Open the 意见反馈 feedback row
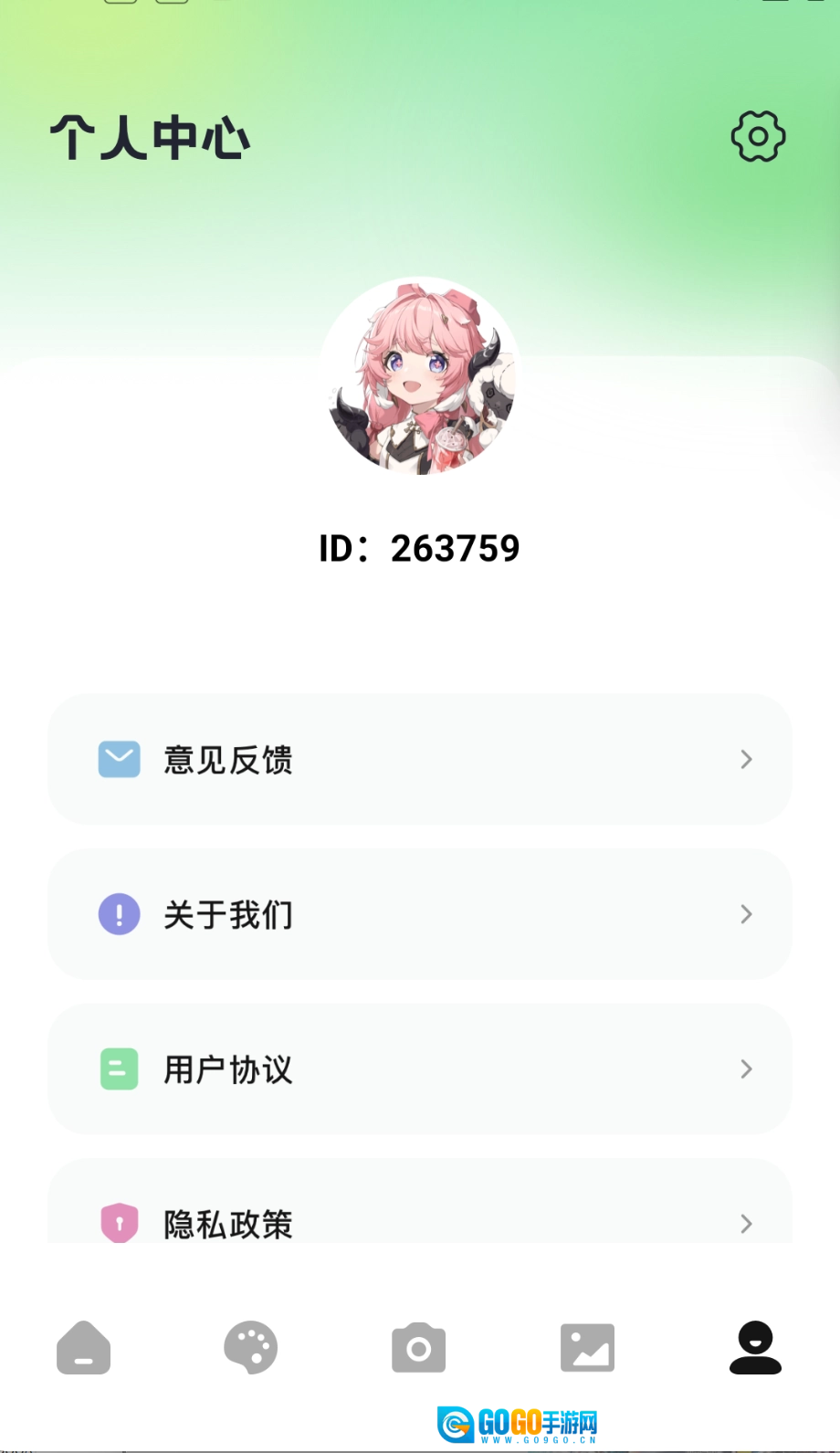 420,759
